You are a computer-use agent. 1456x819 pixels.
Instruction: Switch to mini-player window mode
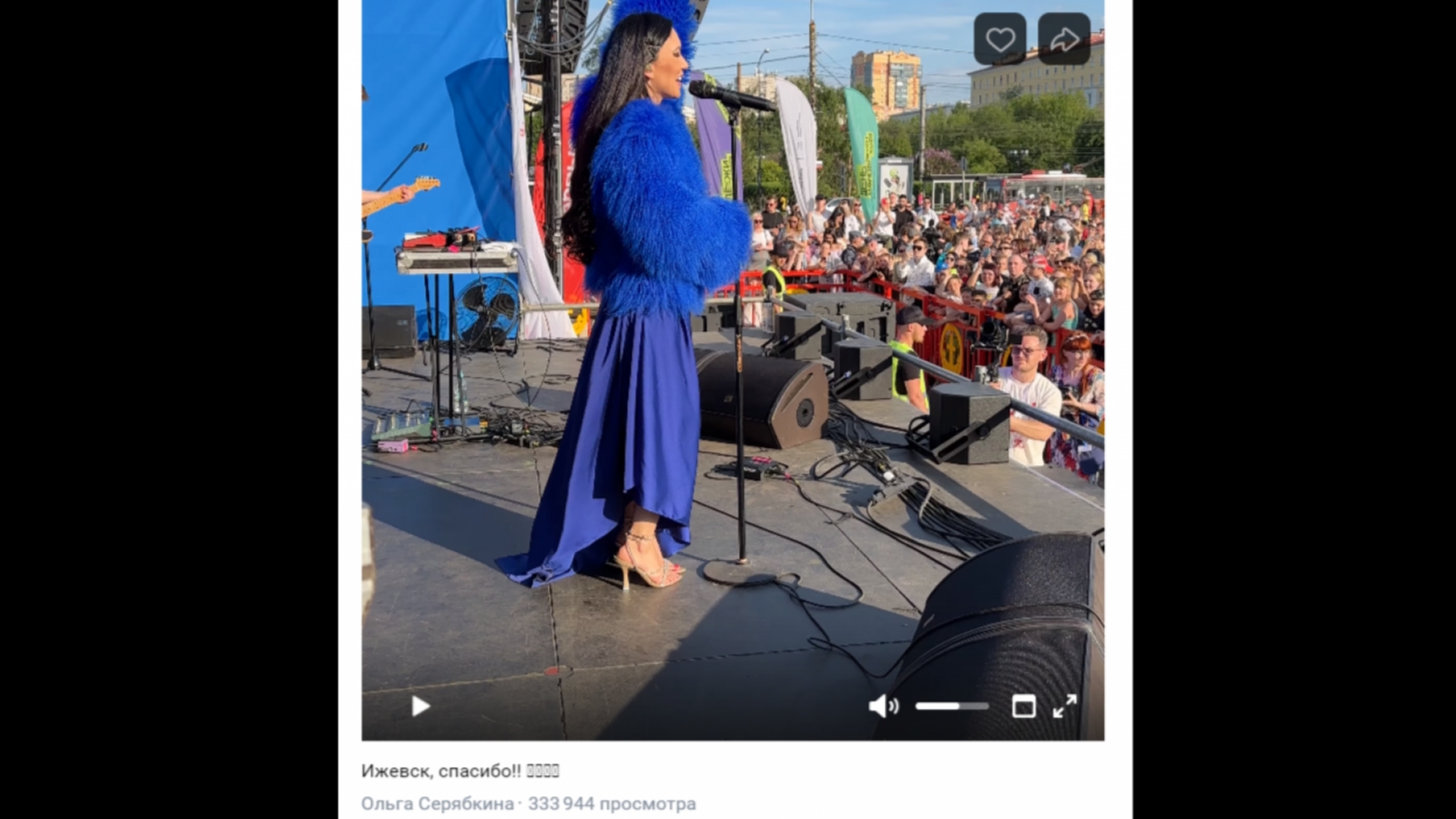(1024, 706)
